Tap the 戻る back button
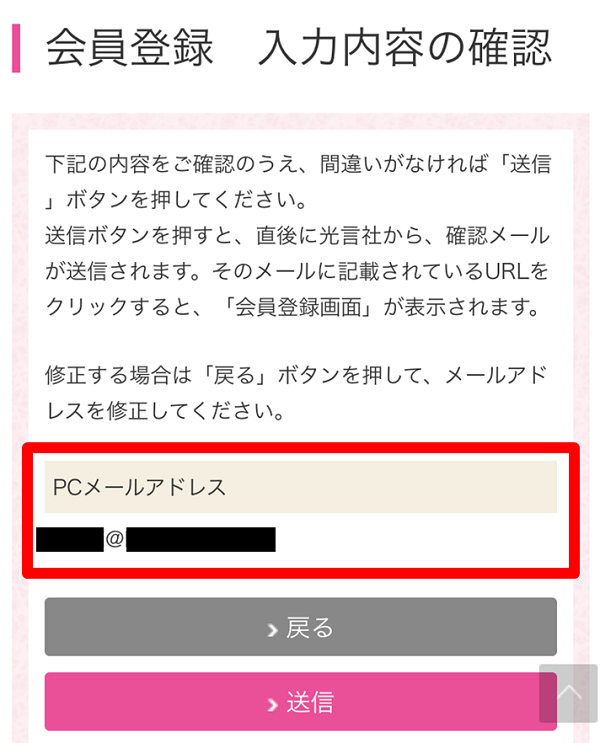The height and width of the screenshot is (743, 600). tap(300, 627)
